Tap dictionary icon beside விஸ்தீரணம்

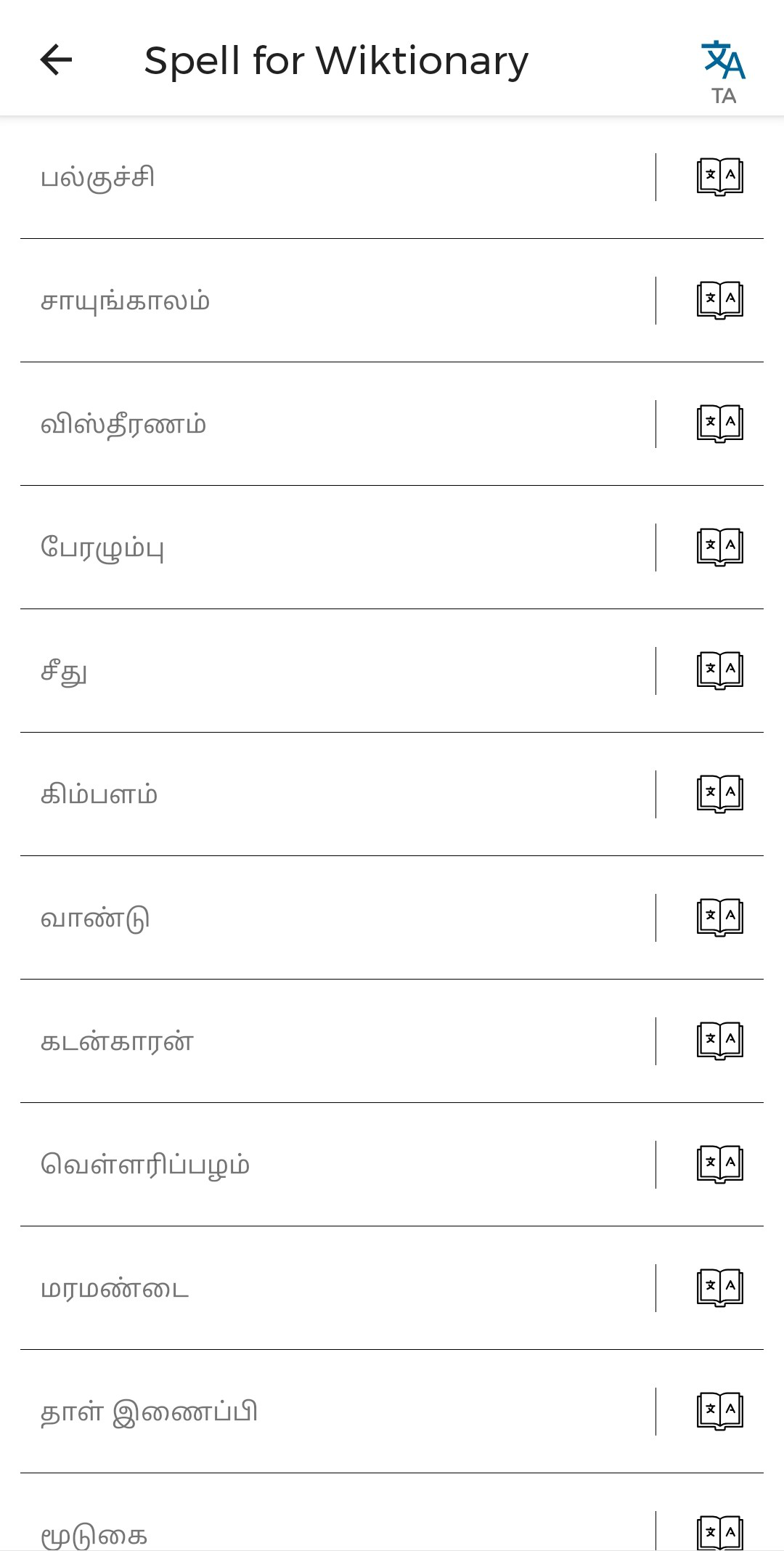coord(719,424)
